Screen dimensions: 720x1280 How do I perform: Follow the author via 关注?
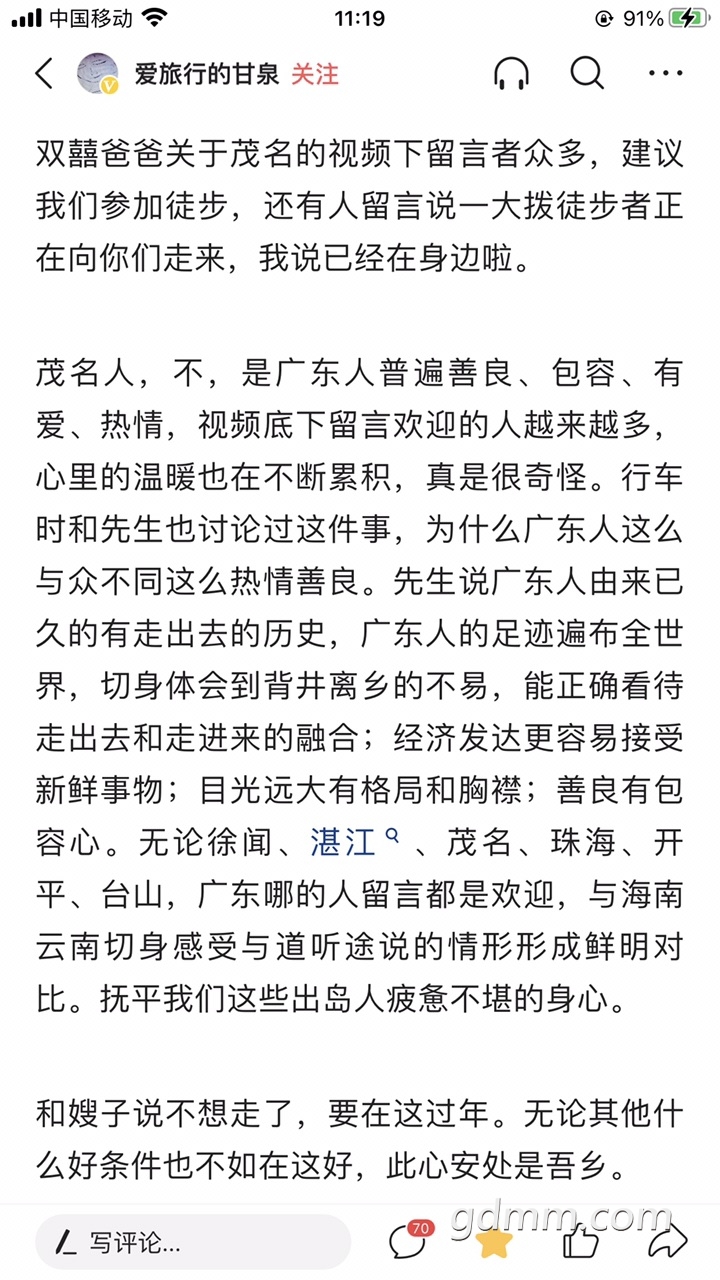[x=315, y=74]
